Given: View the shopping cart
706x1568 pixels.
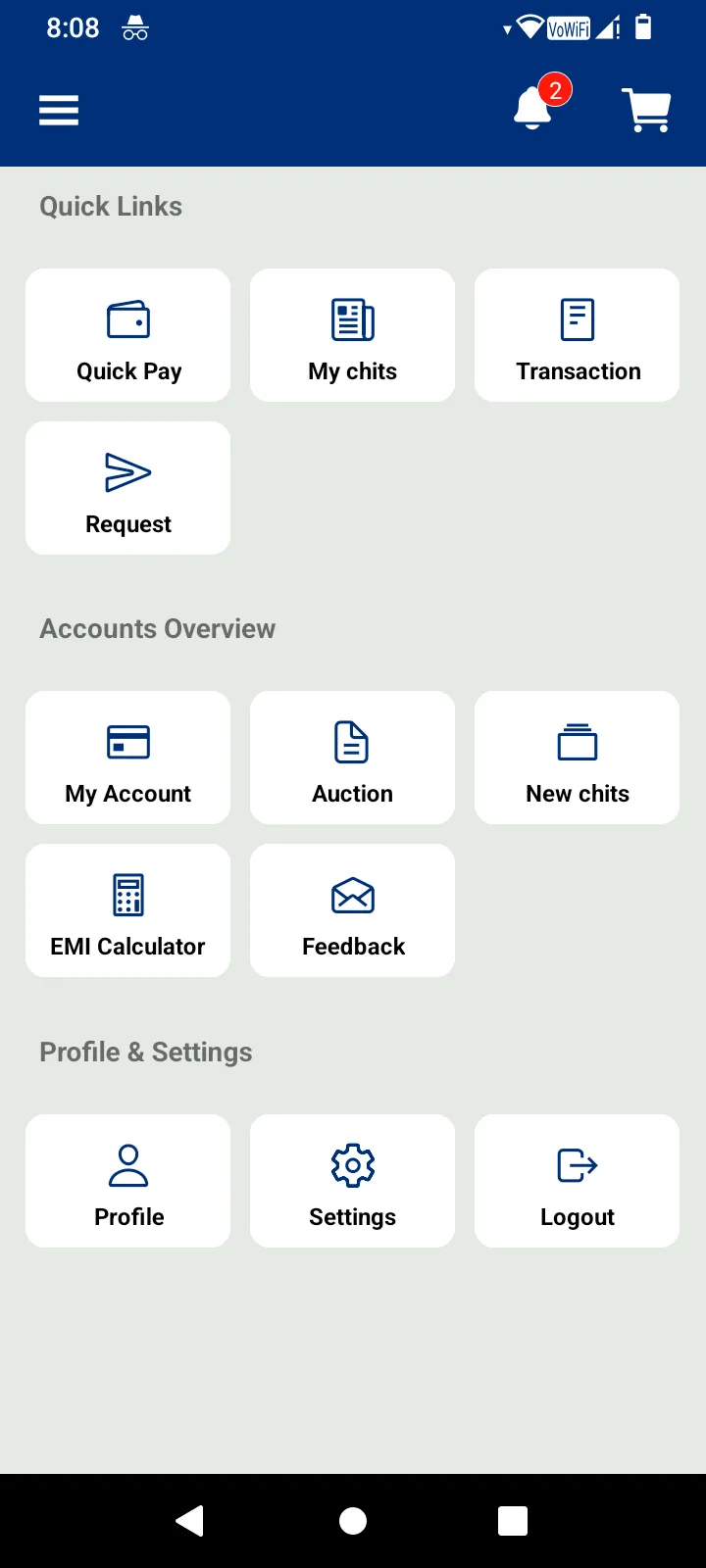Looking at the screenshot, I should coord(647,111).
